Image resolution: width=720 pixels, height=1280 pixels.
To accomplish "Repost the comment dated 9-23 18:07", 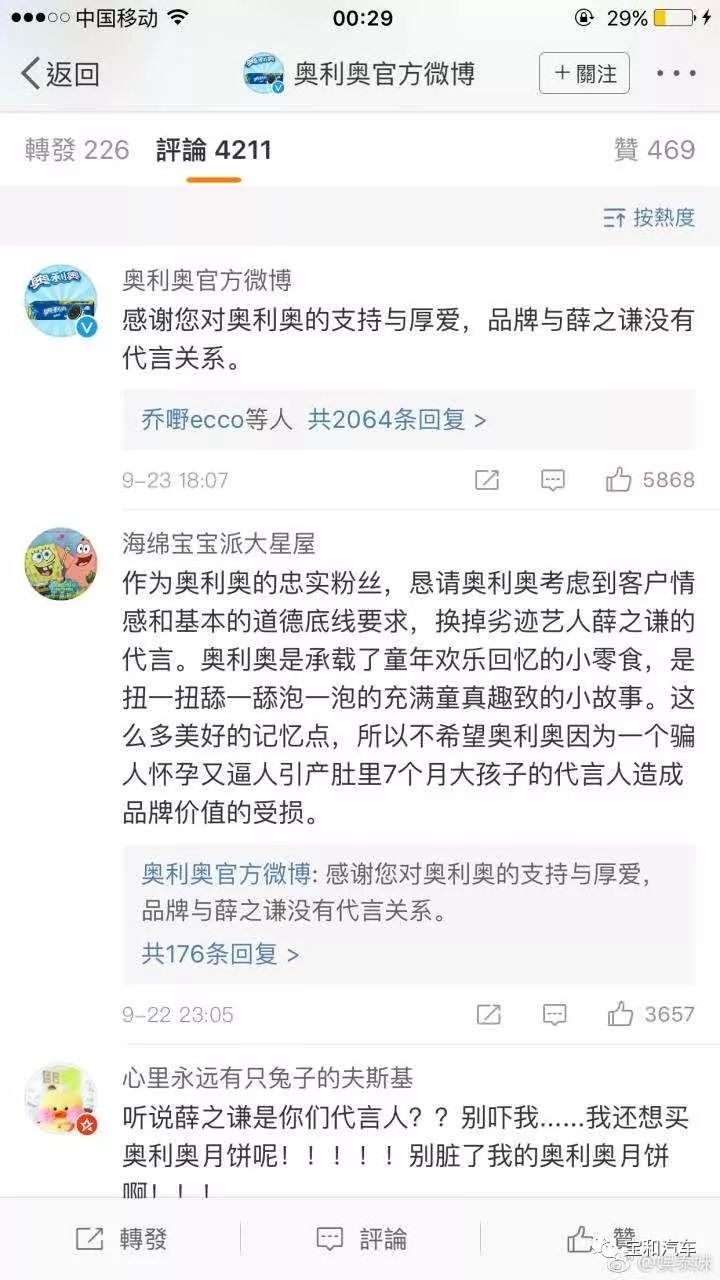I will coord(487,480).
